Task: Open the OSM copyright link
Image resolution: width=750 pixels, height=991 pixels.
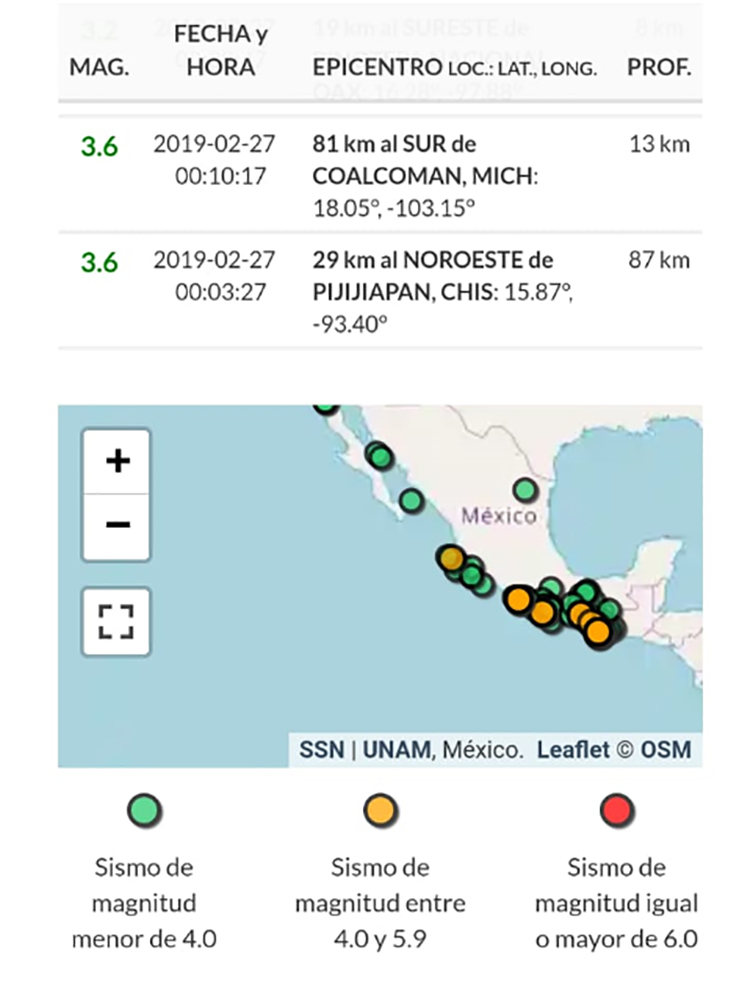Action: pos(666,749)
